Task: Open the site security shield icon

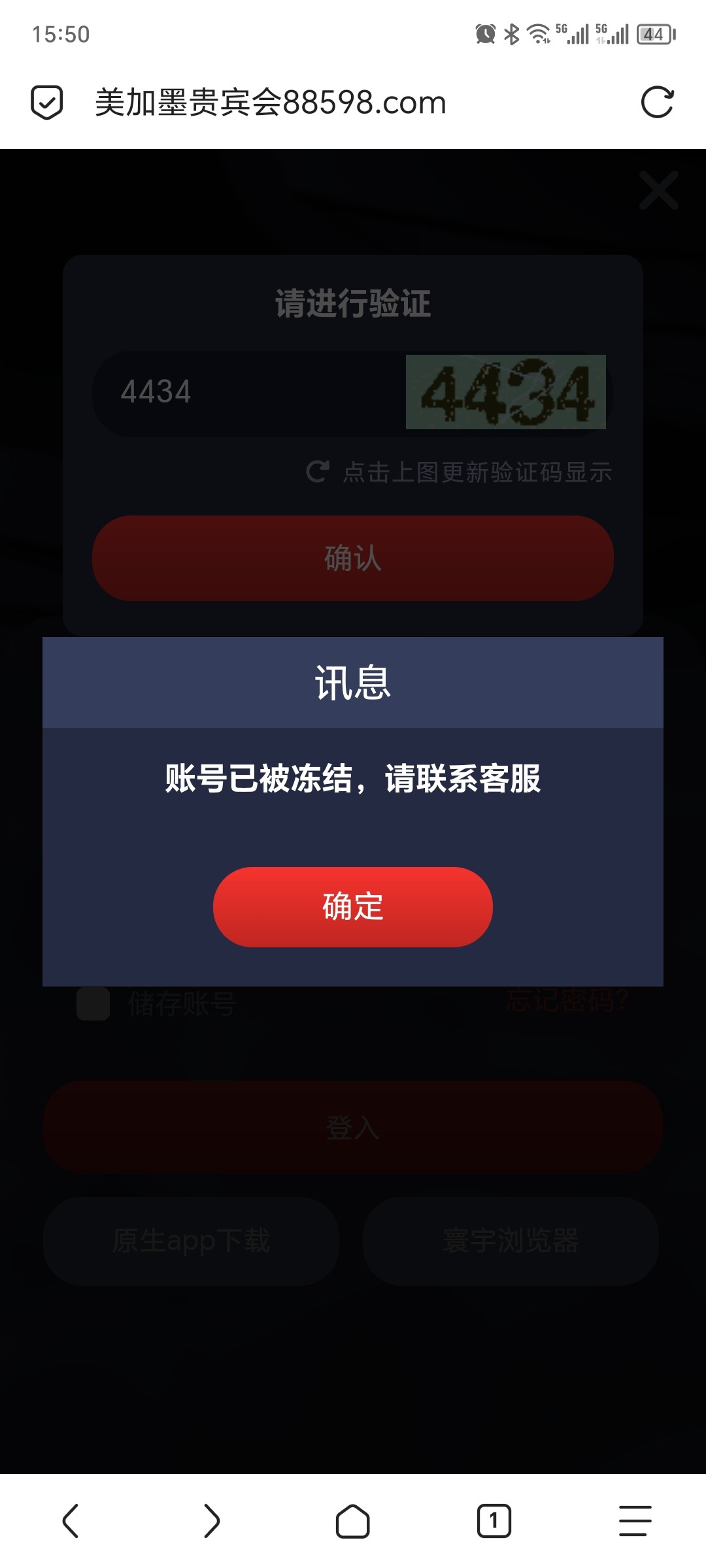Action: (47, 103)
